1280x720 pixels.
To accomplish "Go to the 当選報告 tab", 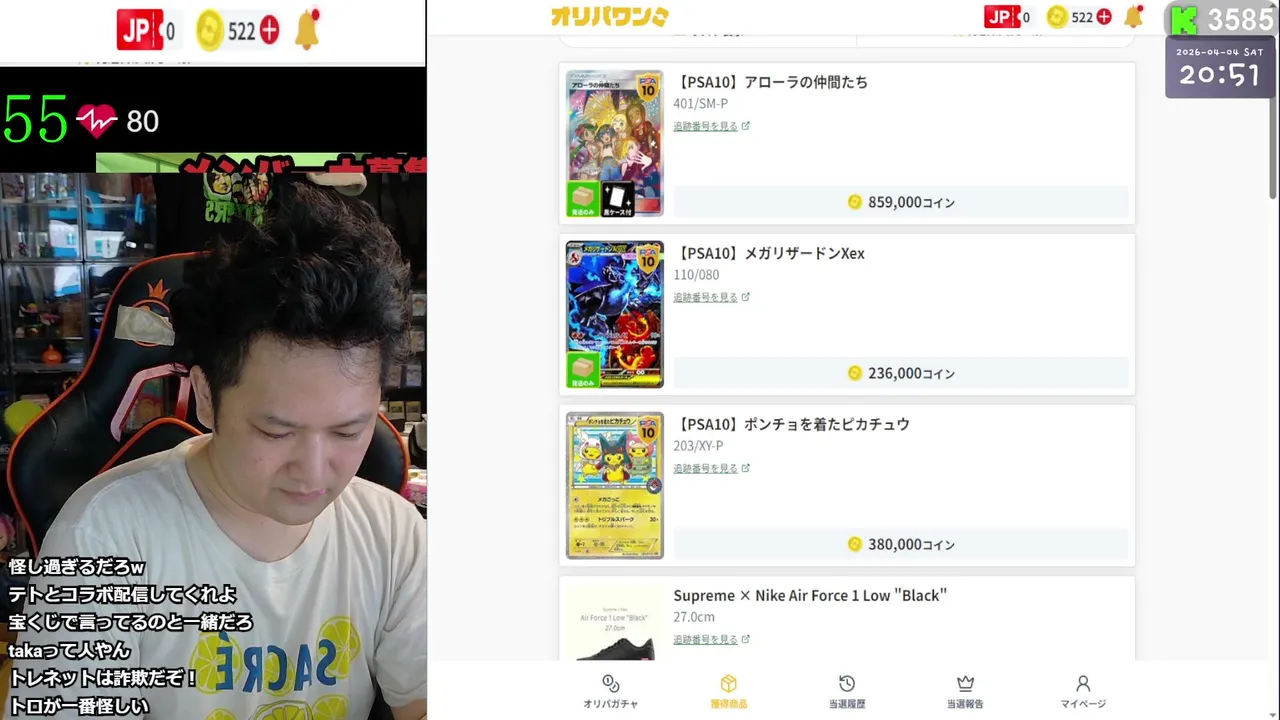I will (965, 691).
